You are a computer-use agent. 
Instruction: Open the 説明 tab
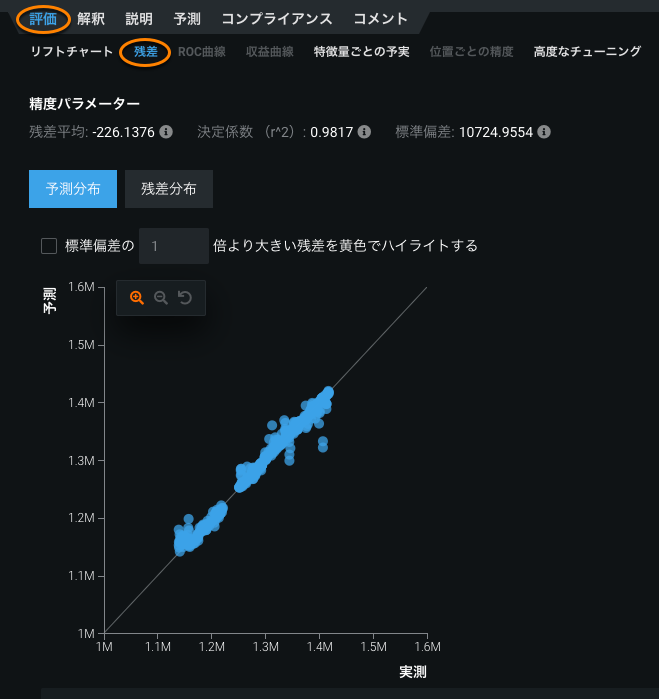coord(139,19)
